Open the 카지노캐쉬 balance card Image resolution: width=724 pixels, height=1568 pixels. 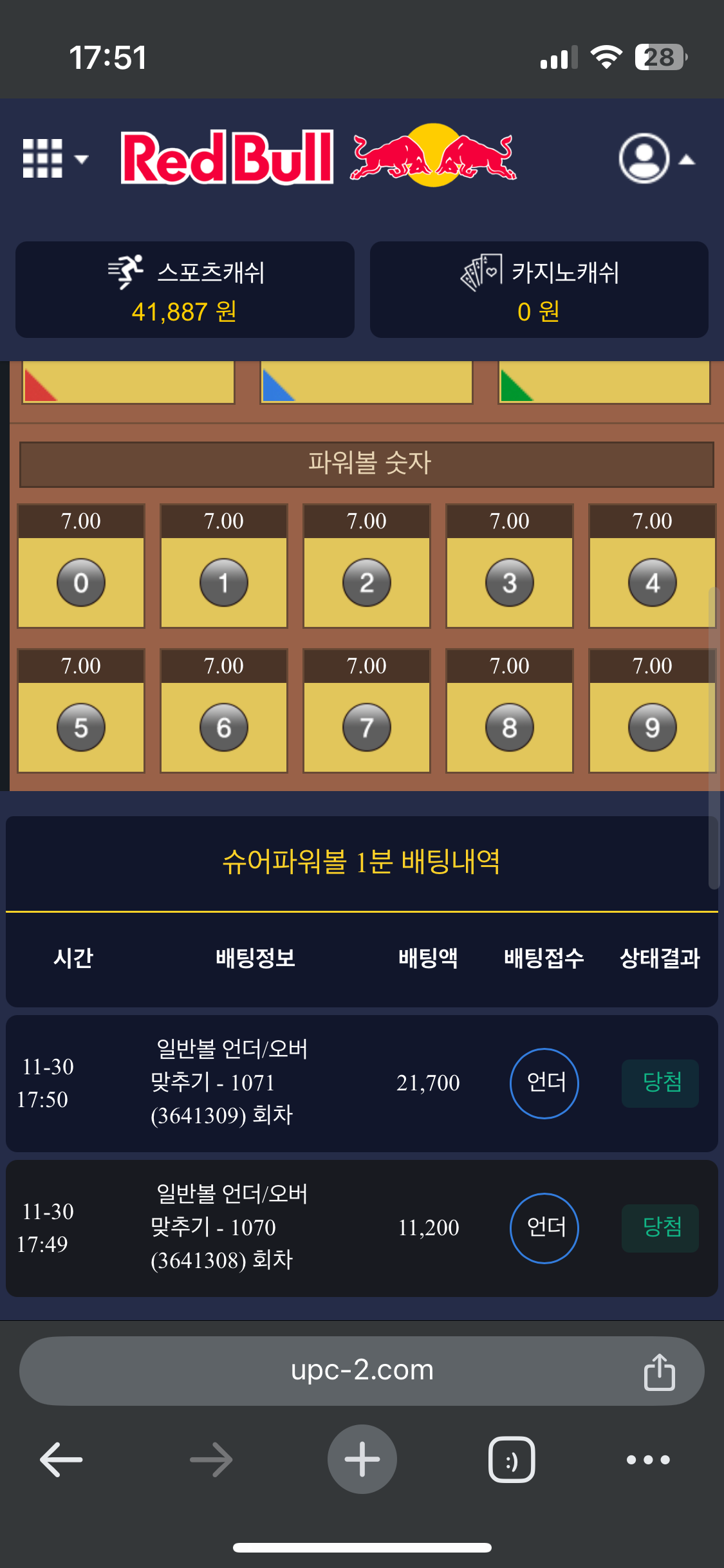click(539, 290)
